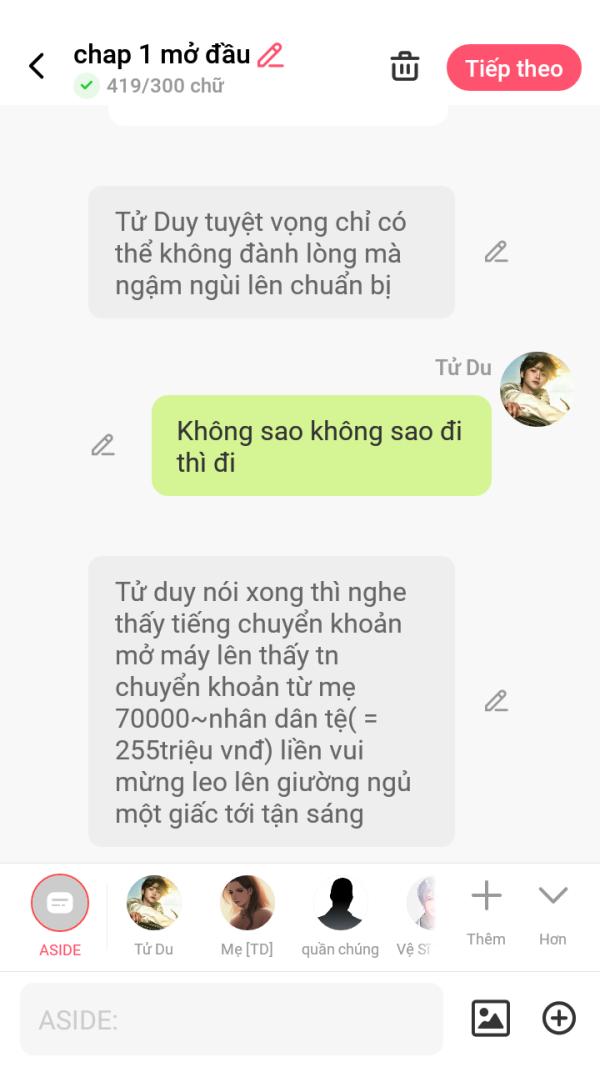Tap the Tiếp theo button
Screen dimensions: 600x1067
[x=513, y=68]
